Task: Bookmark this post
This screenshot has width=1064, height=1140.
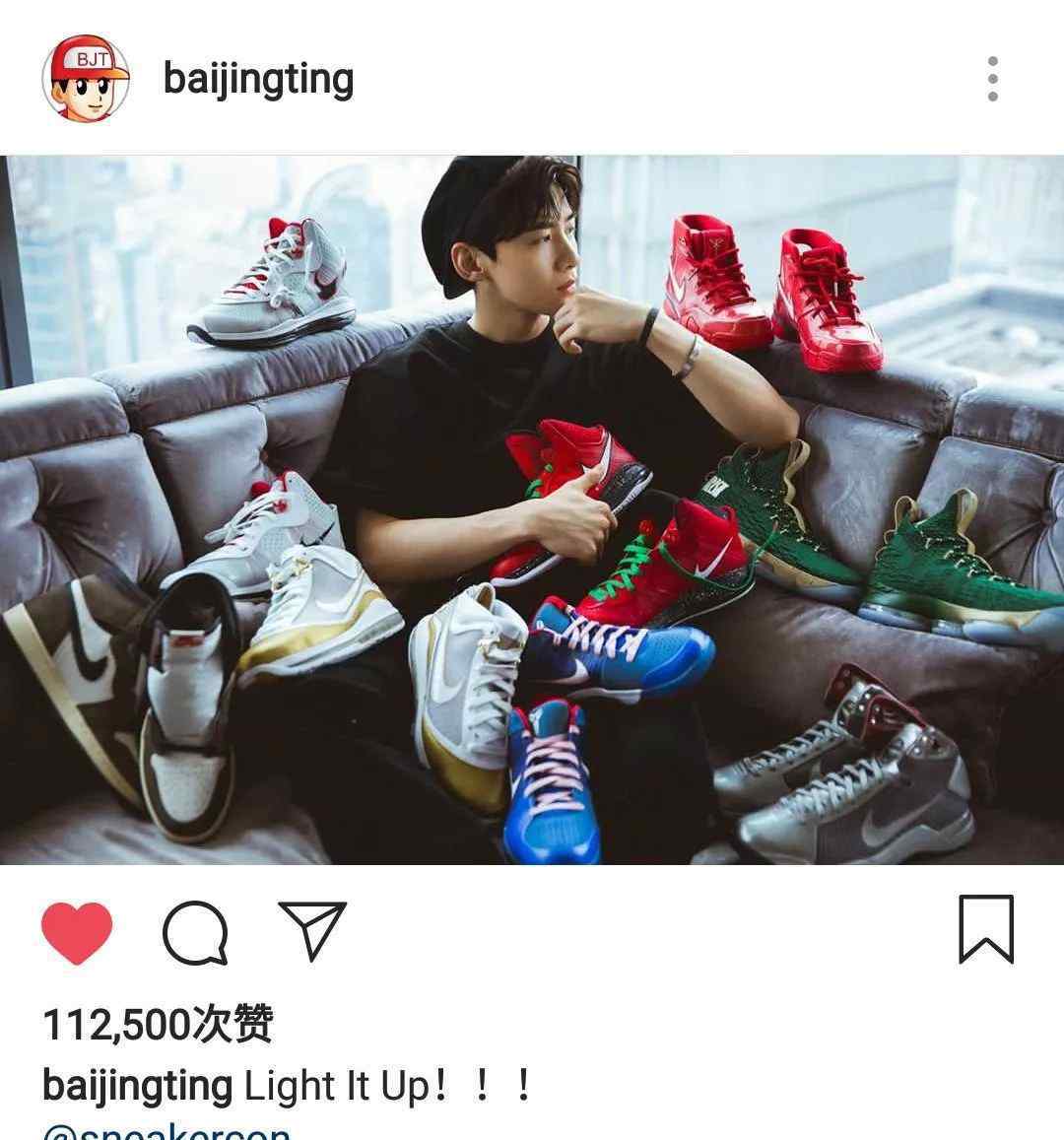Action: (986, 928)
